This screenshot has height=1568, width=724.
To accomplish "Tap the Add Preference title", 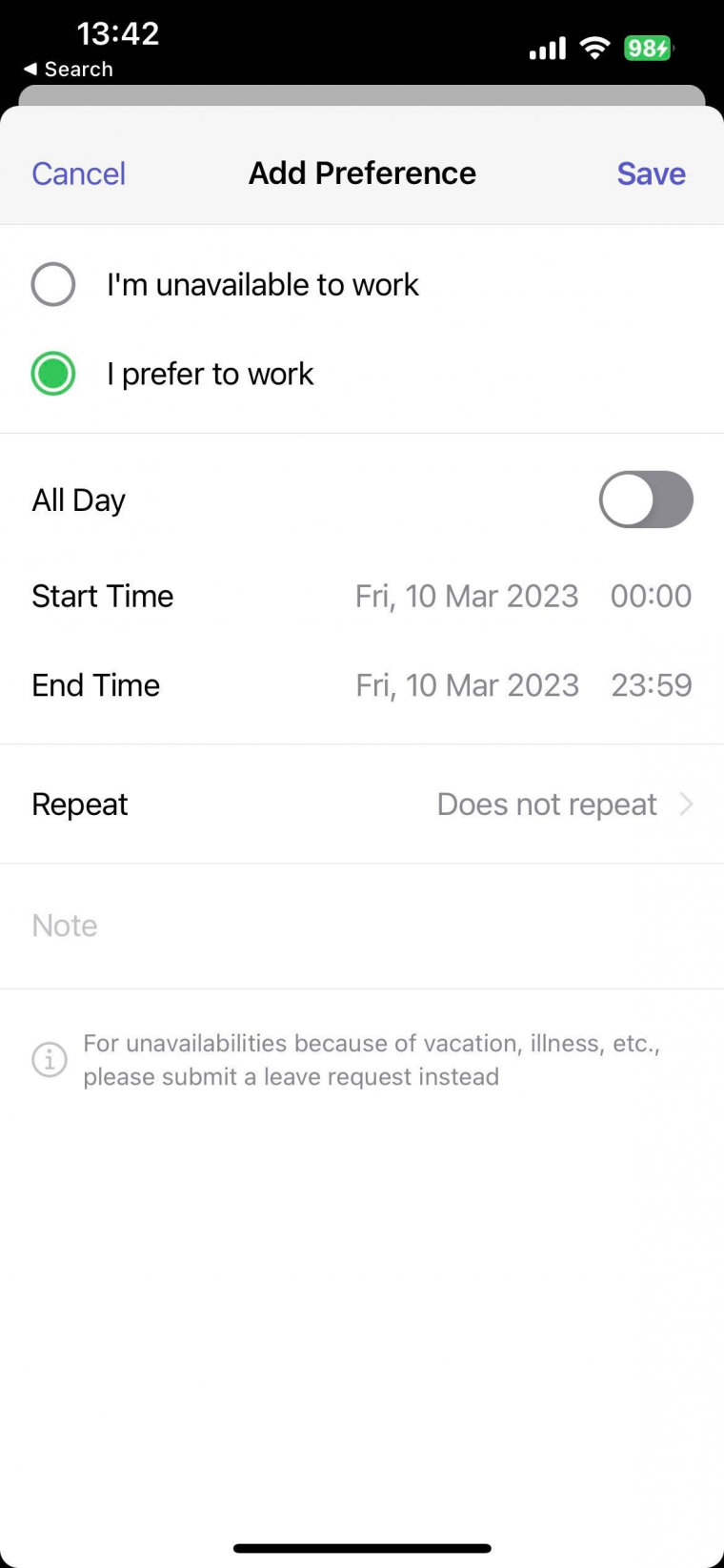I will point(362,173).
